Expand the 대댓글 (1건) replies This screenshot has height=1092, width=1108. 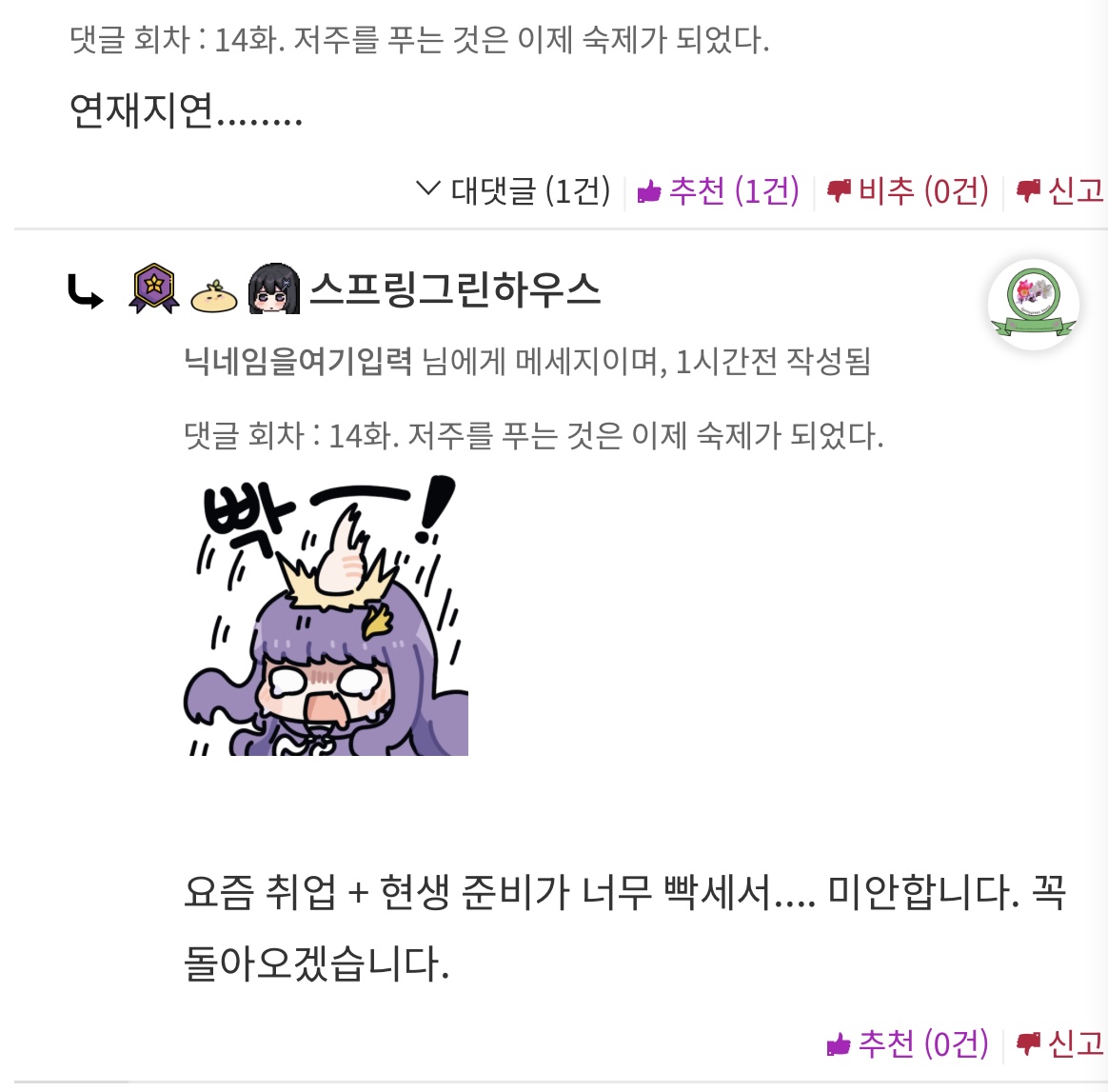[x=515, y=190]
